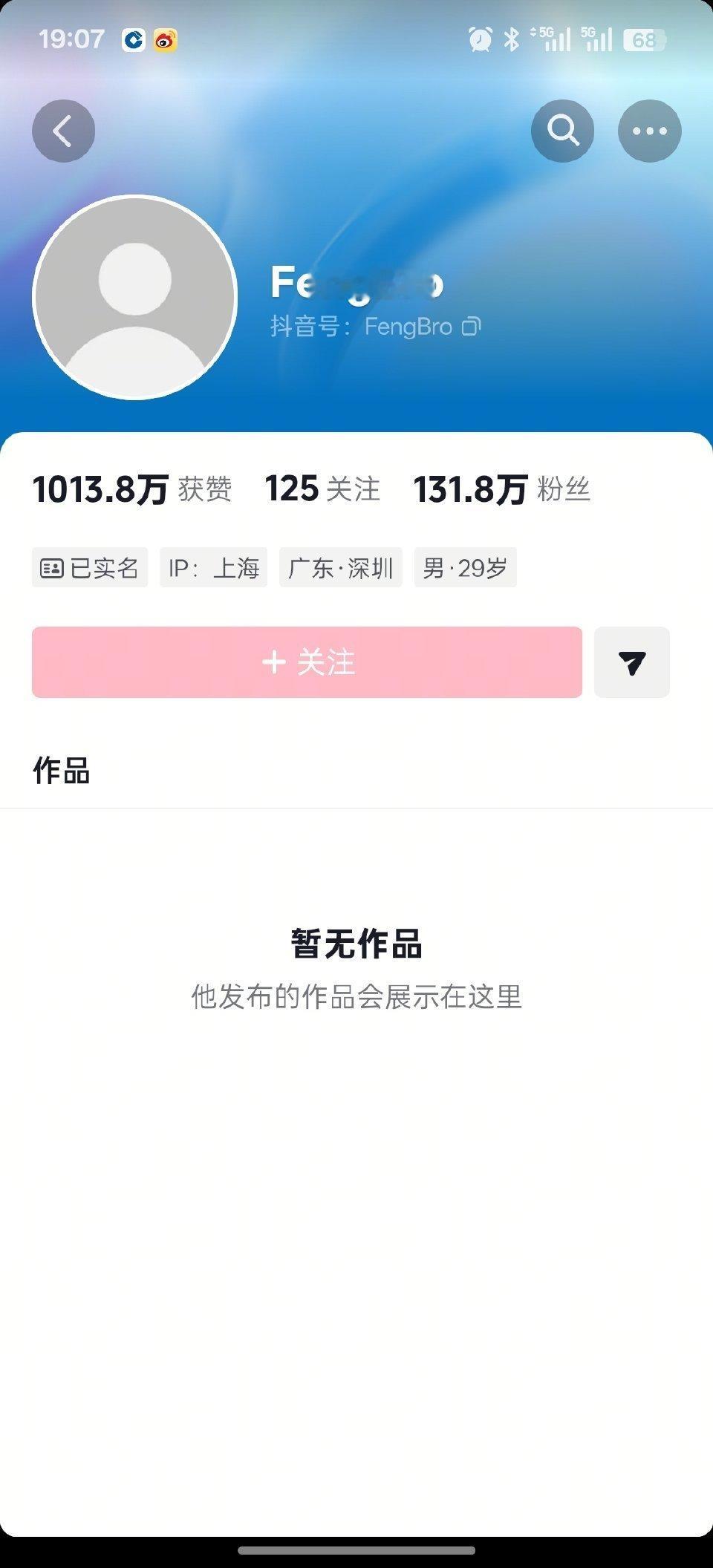Open the more options (three dots) menu
The image size is (713, 1568).
649,130
